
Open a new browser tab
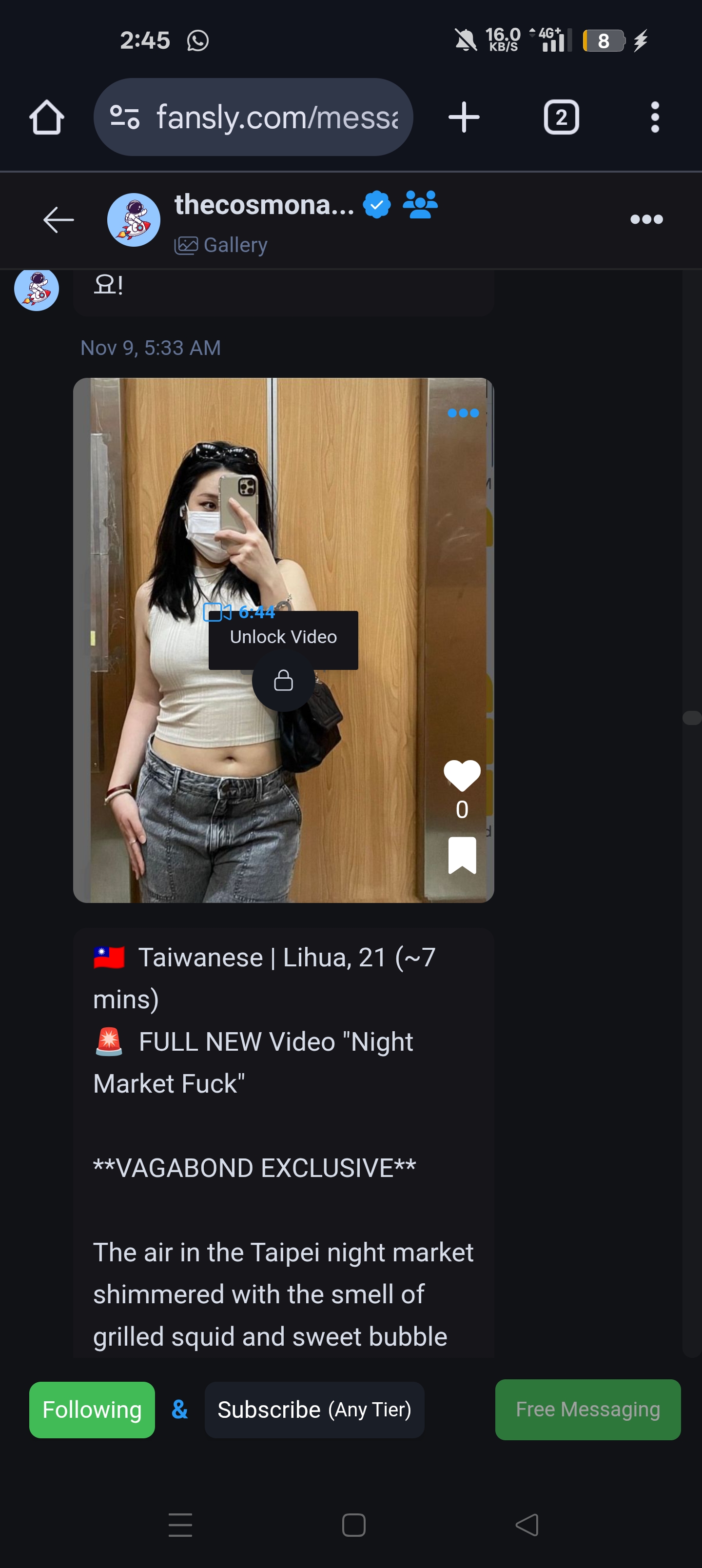464,117
